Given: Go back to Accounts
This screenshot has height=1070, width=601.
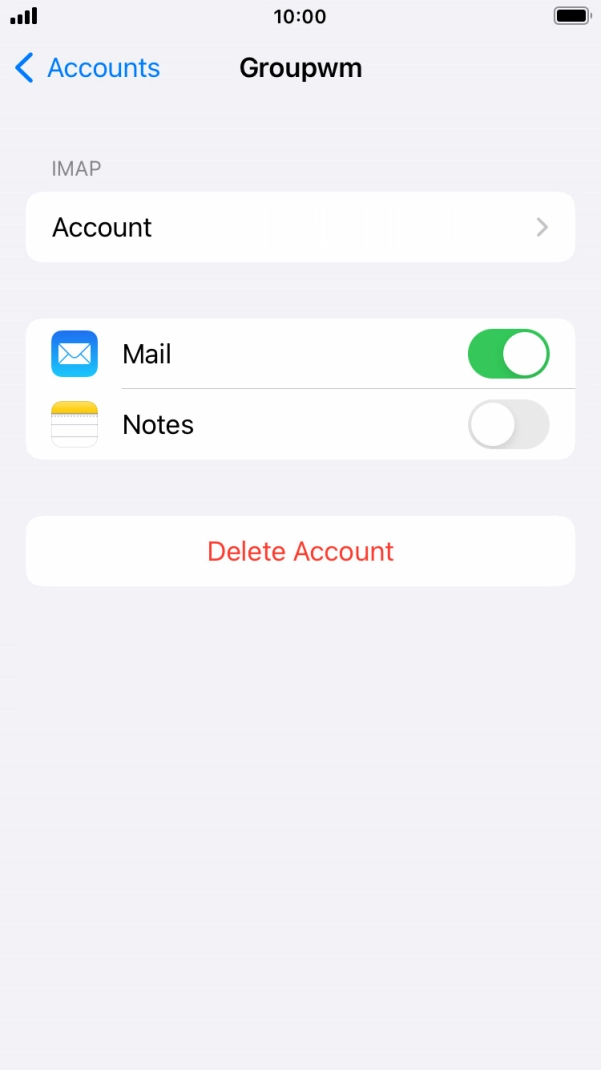Looking at the screenshot, I should tap(88, 68).
